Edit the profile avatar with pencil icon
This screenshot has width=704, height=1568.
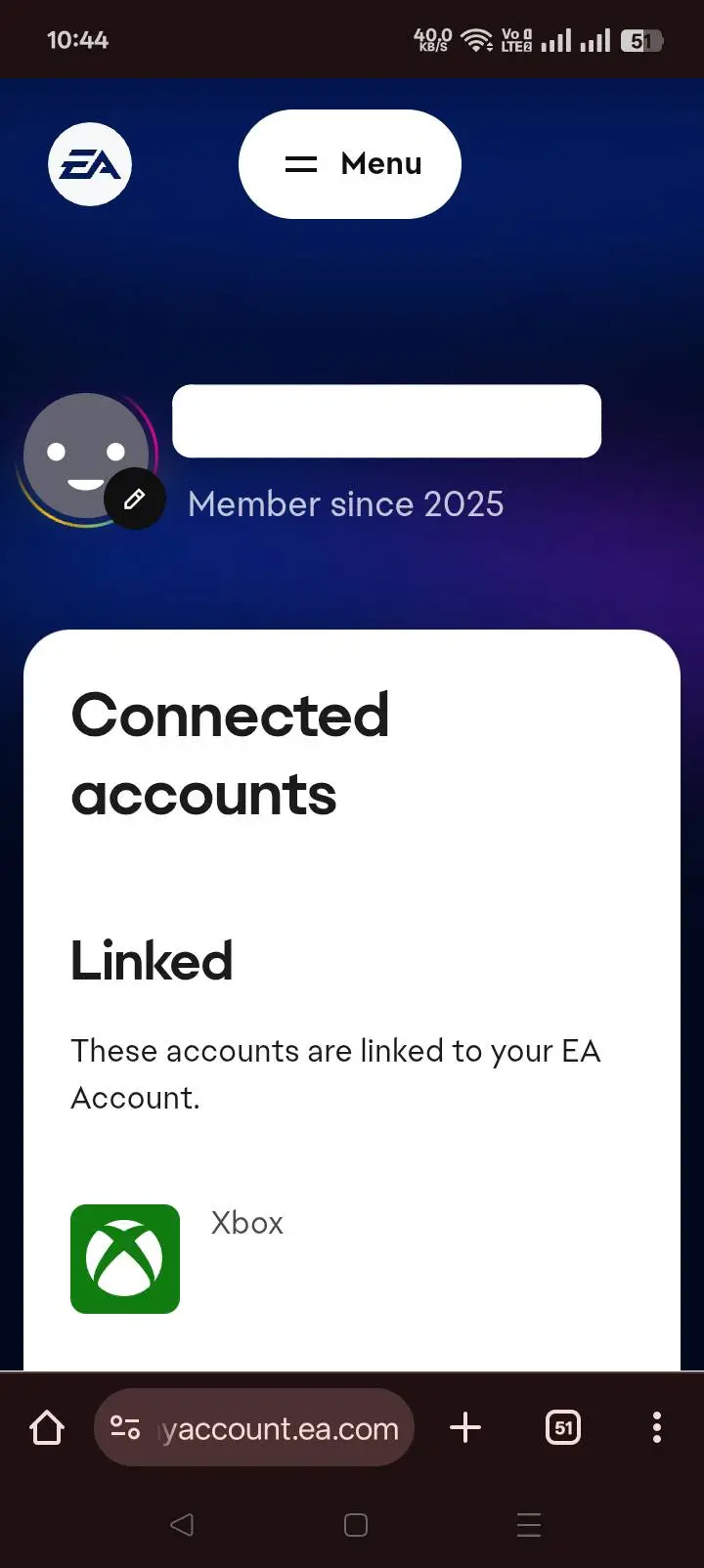click(x=135, y=500)
